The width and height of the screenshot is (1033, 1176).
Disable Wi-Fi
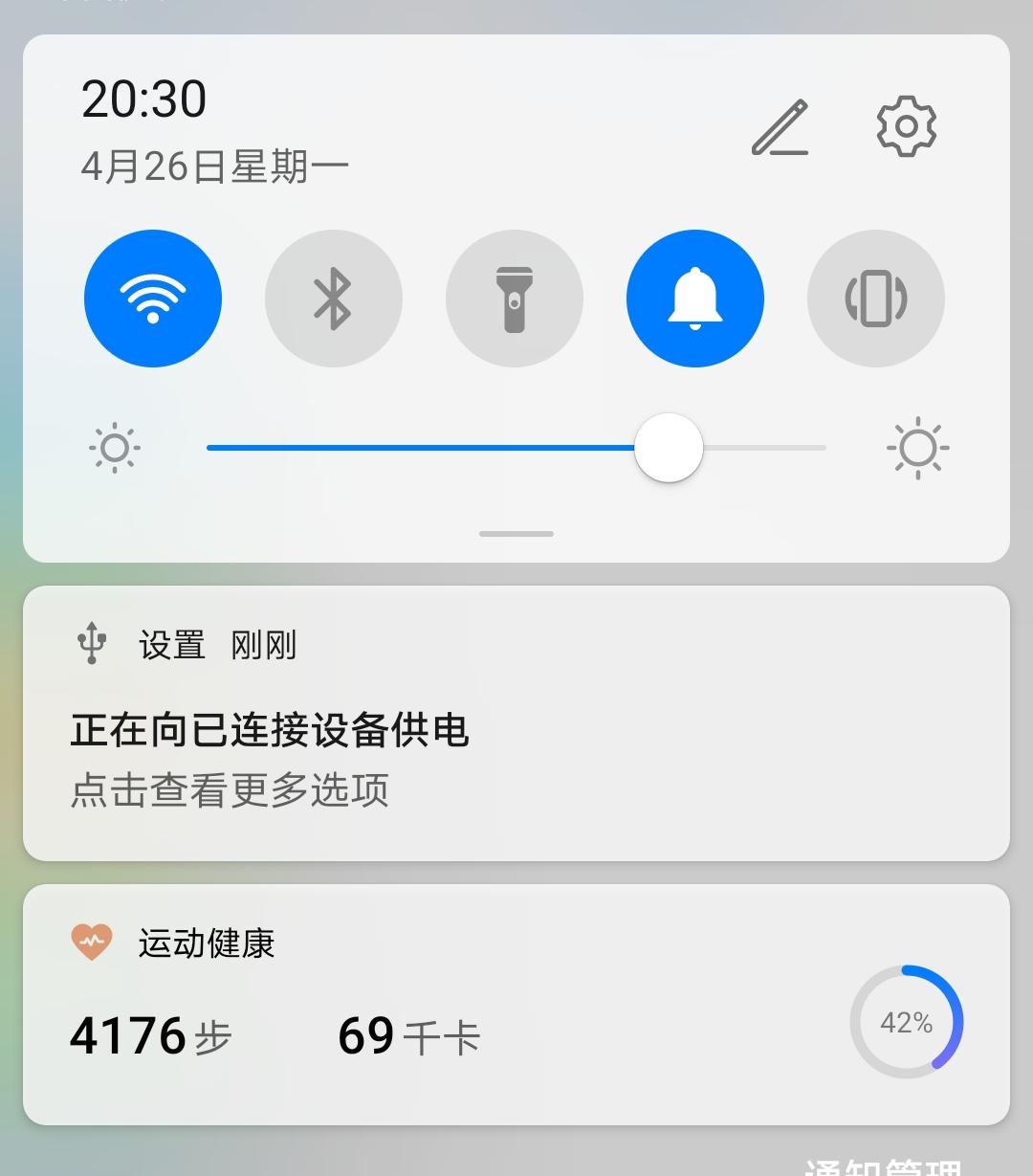point(152,298)
